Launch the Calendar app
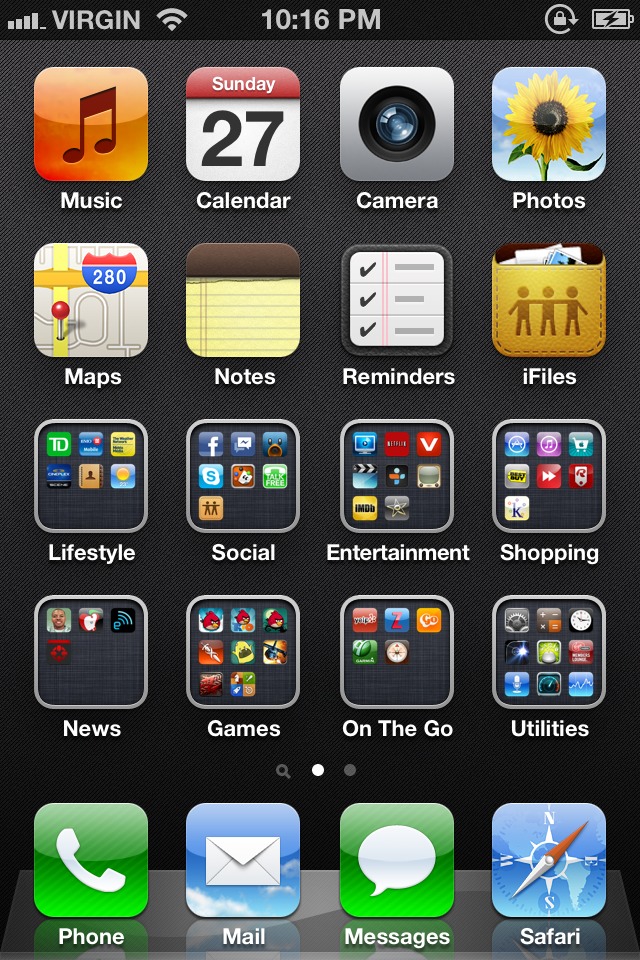The height and width of the screenshot is (960, 640). point(243,124)
